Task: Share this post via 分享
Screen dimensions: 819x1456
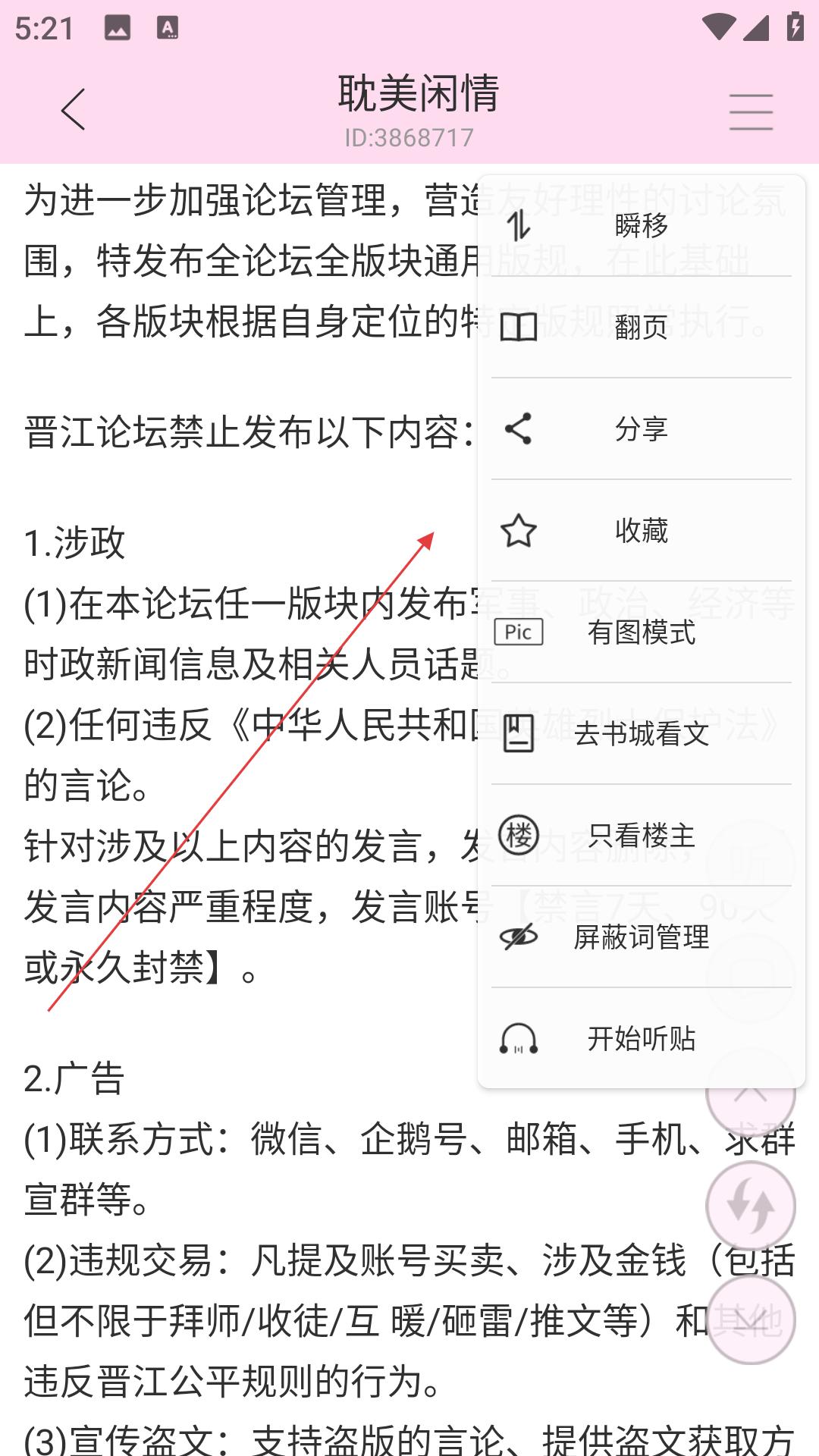Action: click(641, 428)
